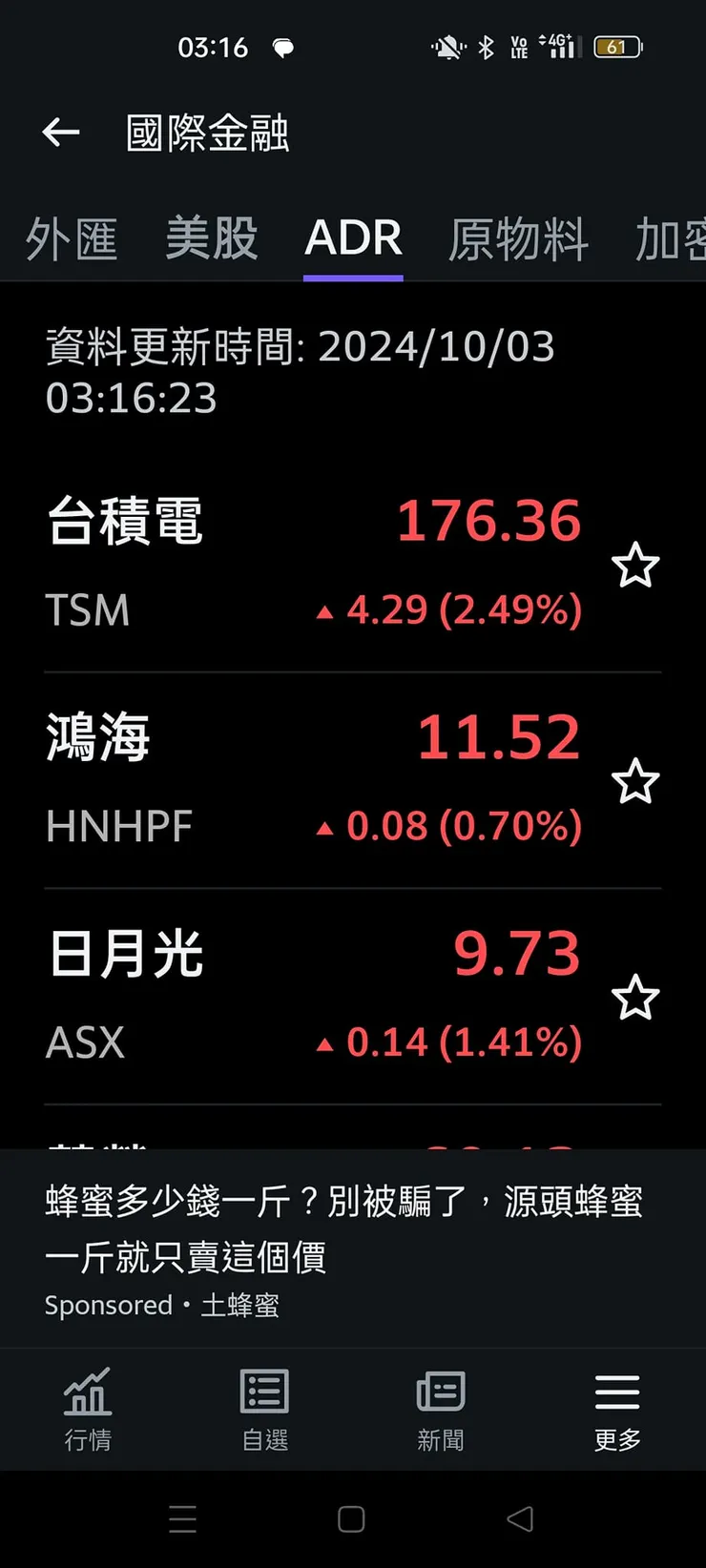706x1568 pixels.
Task: Favorite 日月光 with the star icon
Action: 635,999
